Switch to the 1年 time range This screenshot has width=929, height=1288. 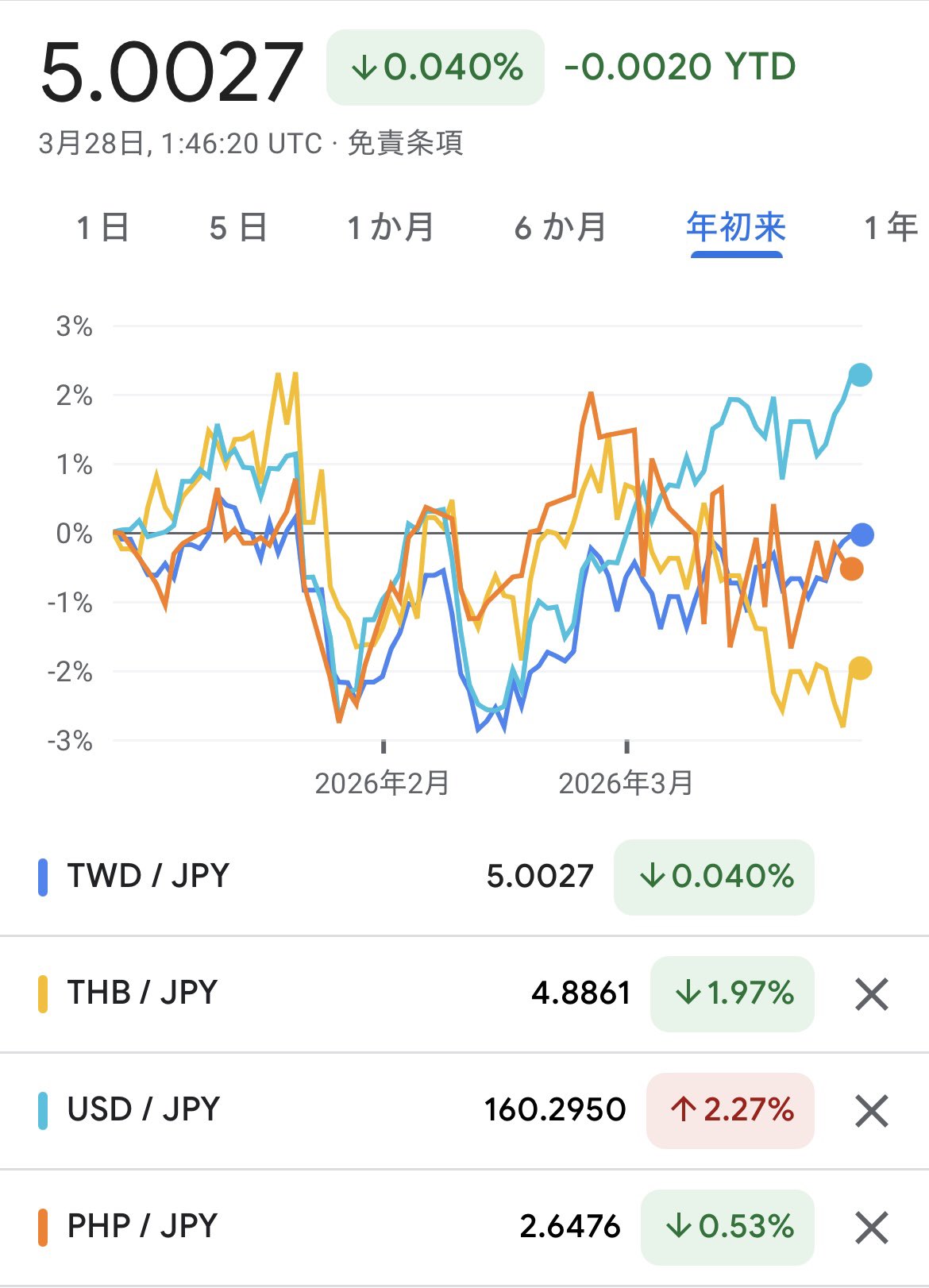pos(891,228)
